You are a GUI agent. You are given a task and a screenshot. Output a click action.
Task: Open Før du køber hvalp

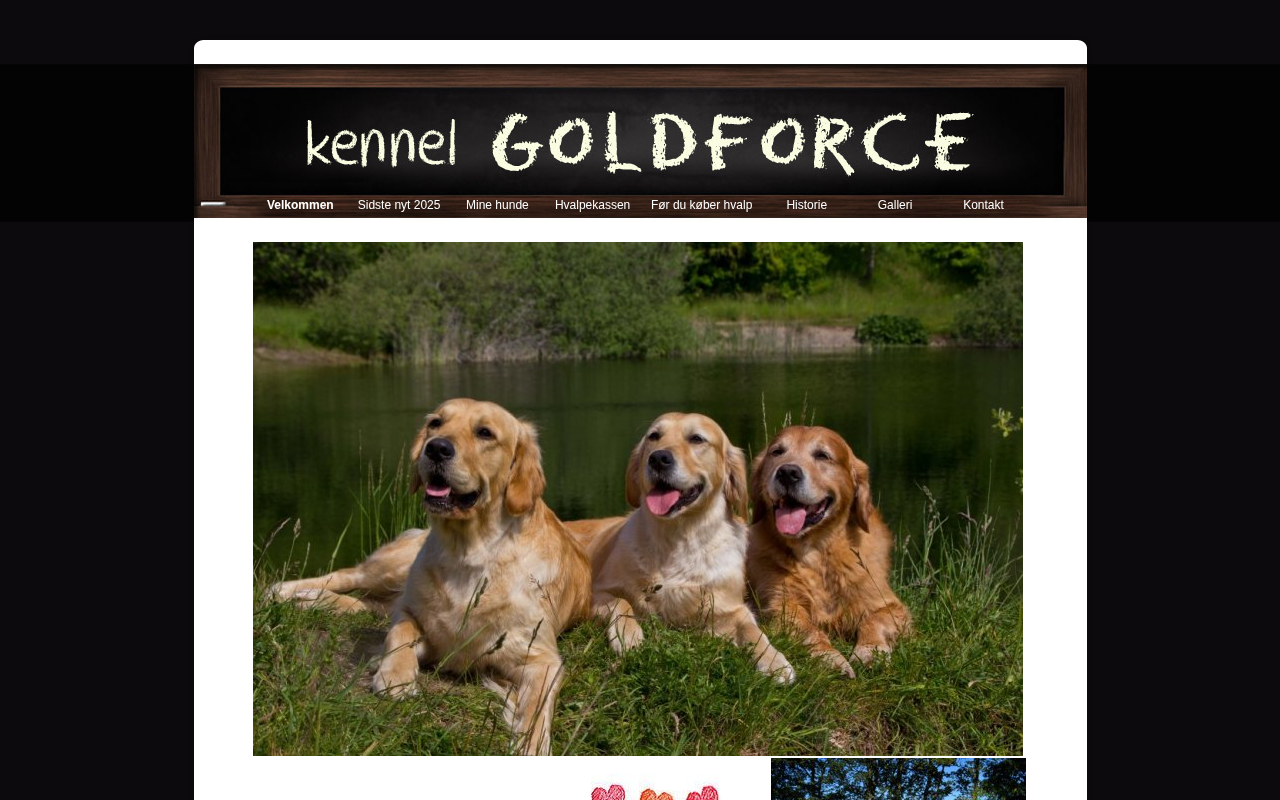(701, 205)
